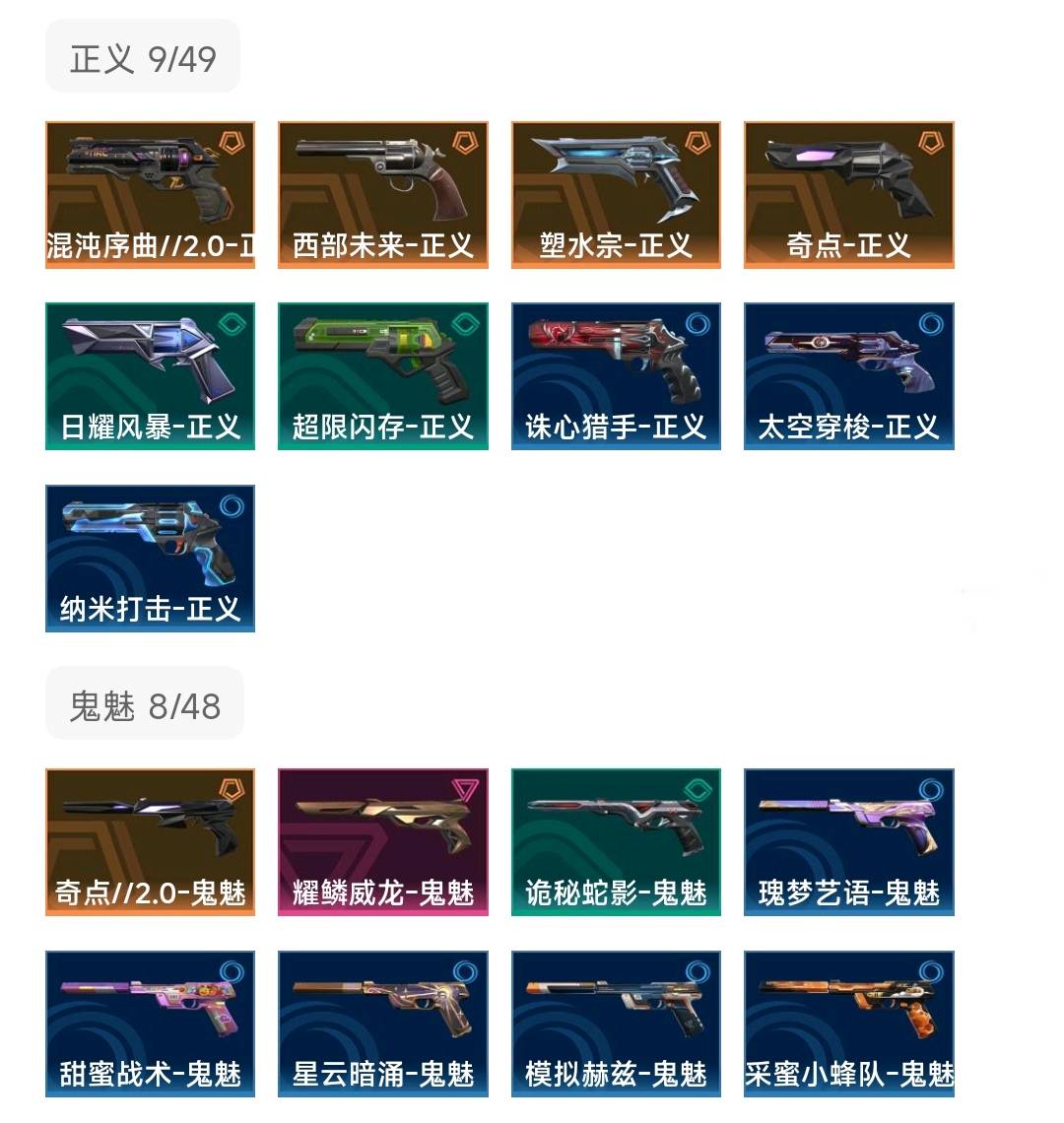Image resolution: width=1064 pixels, height=1123 pixels.
Task: Open the 瑰梦艺语-鬼魅 skin tile
Action: (x=848, y=841)
